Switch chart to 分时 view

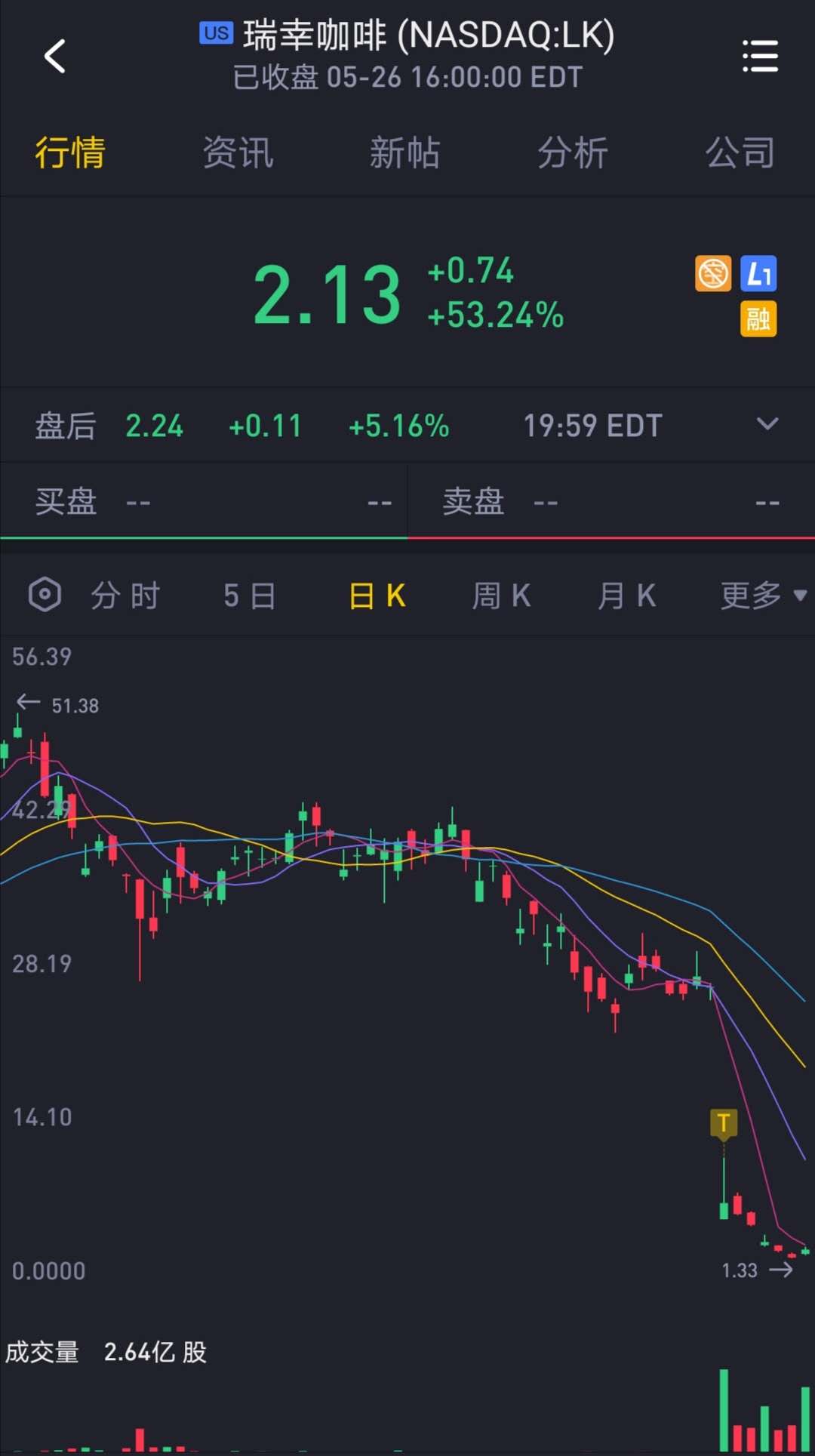[x=125, y=596]
